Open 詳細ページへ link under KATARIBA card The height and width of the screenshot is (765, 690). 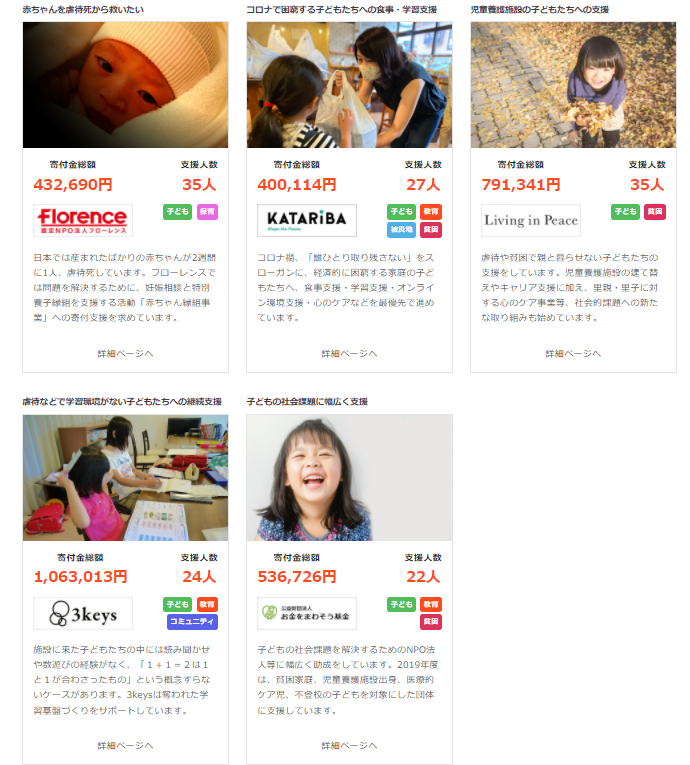coord(349,353)
